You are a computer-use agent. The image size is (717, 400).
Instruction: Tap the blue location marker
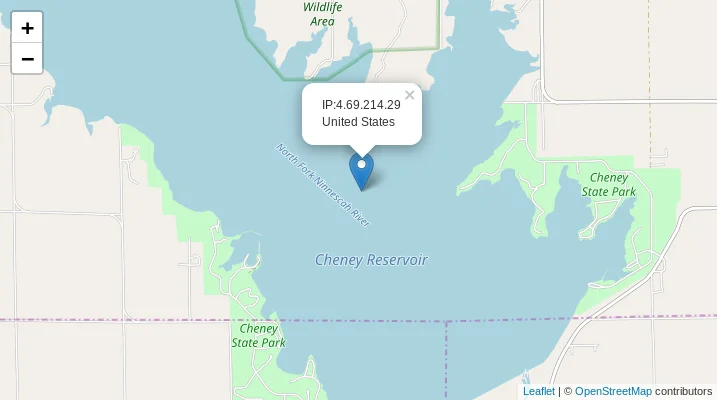point(361,170)
